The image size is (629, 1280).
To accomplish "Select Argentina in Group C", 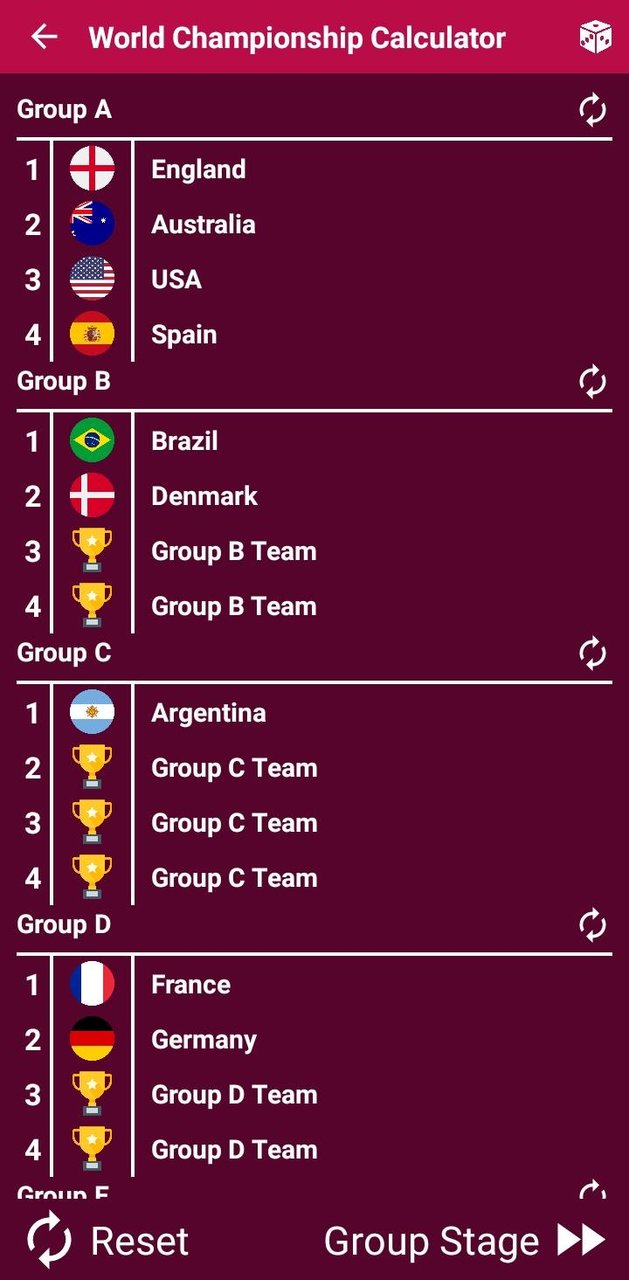I will (x=208, y=713).
